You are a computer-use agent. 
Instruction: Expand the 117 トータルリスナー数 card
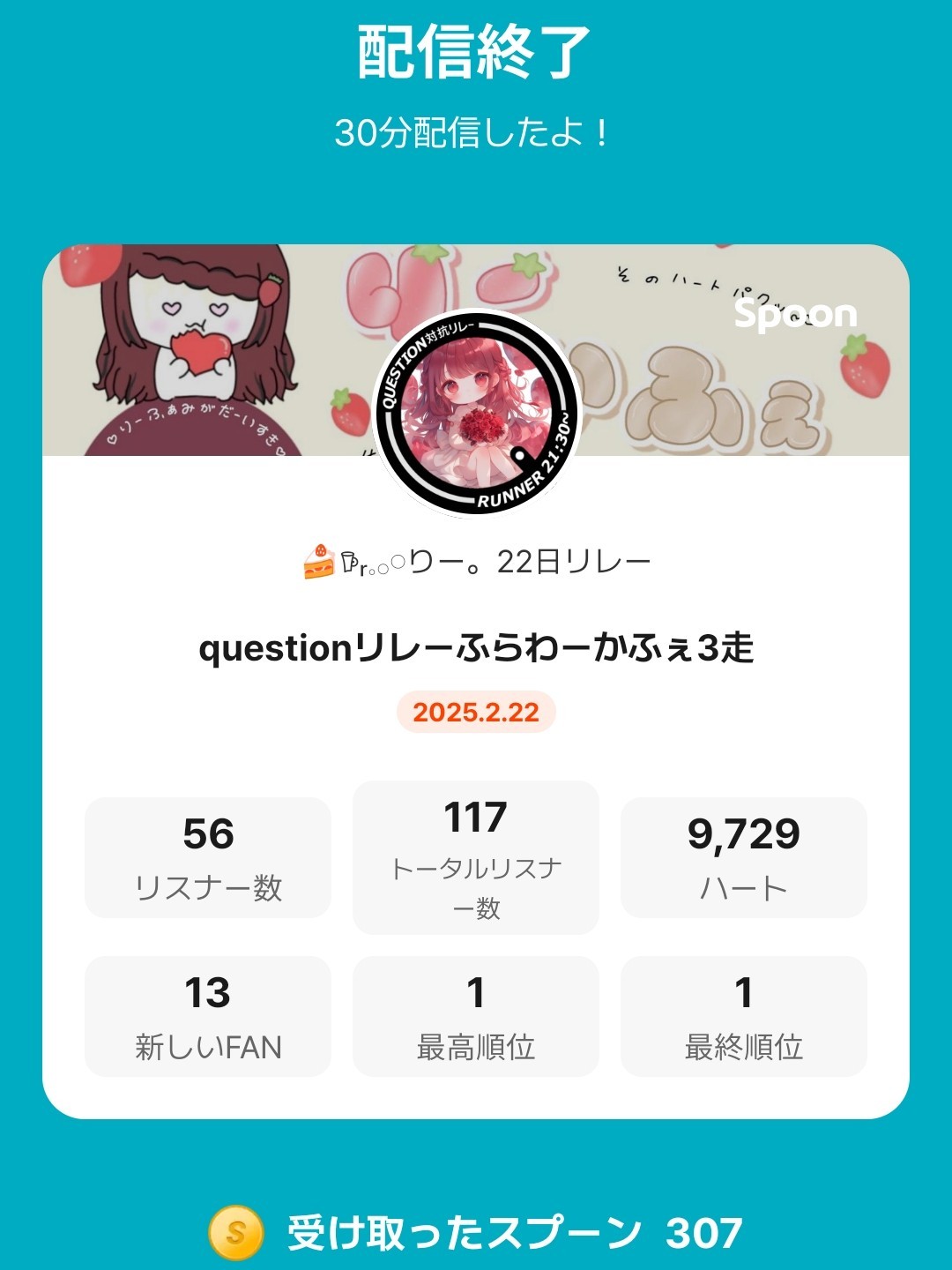(476, 855)
